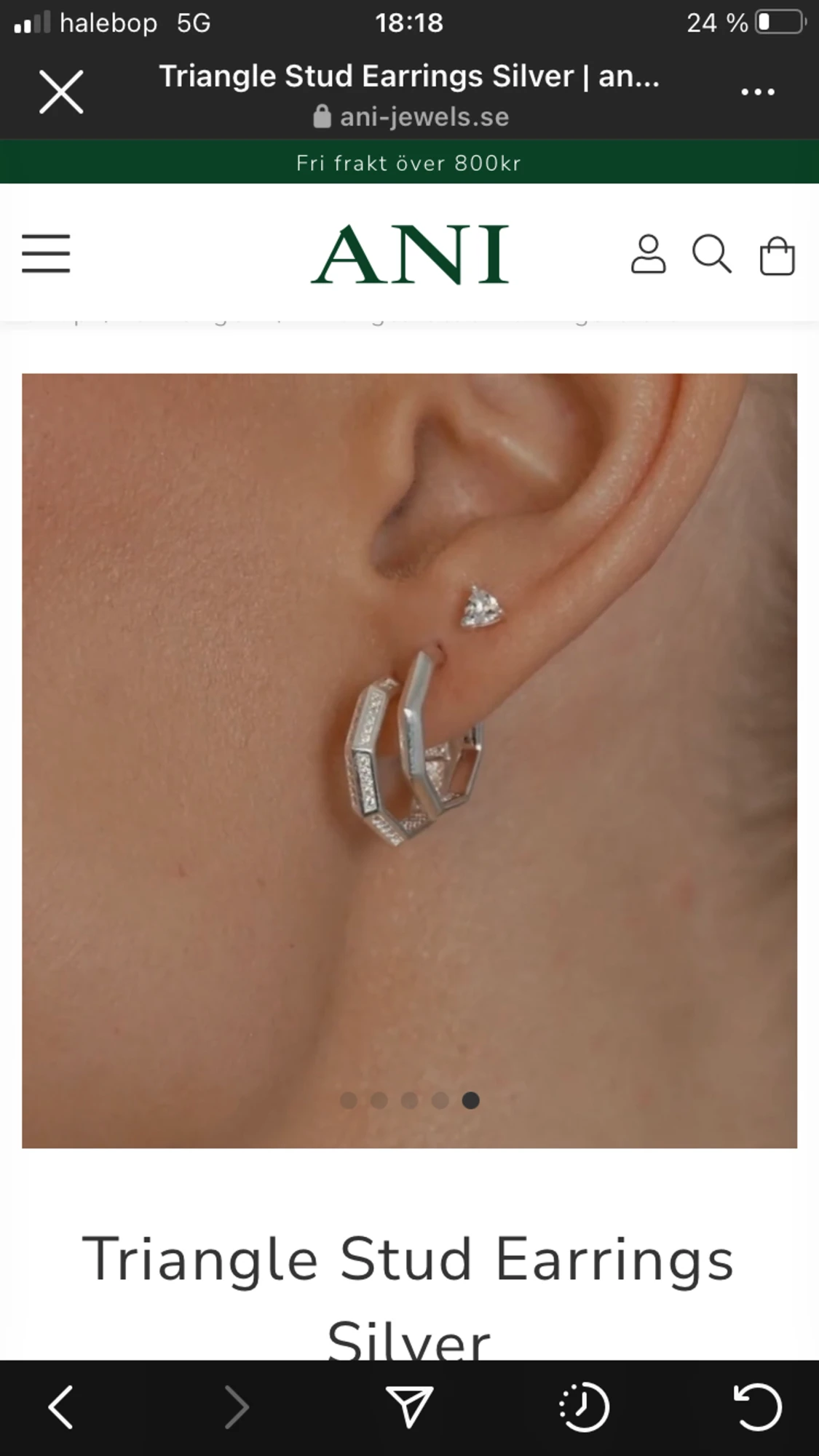Select the first image indicator dot
Viewport: 819px width, 1456px height.
(x=349, y=1100)
